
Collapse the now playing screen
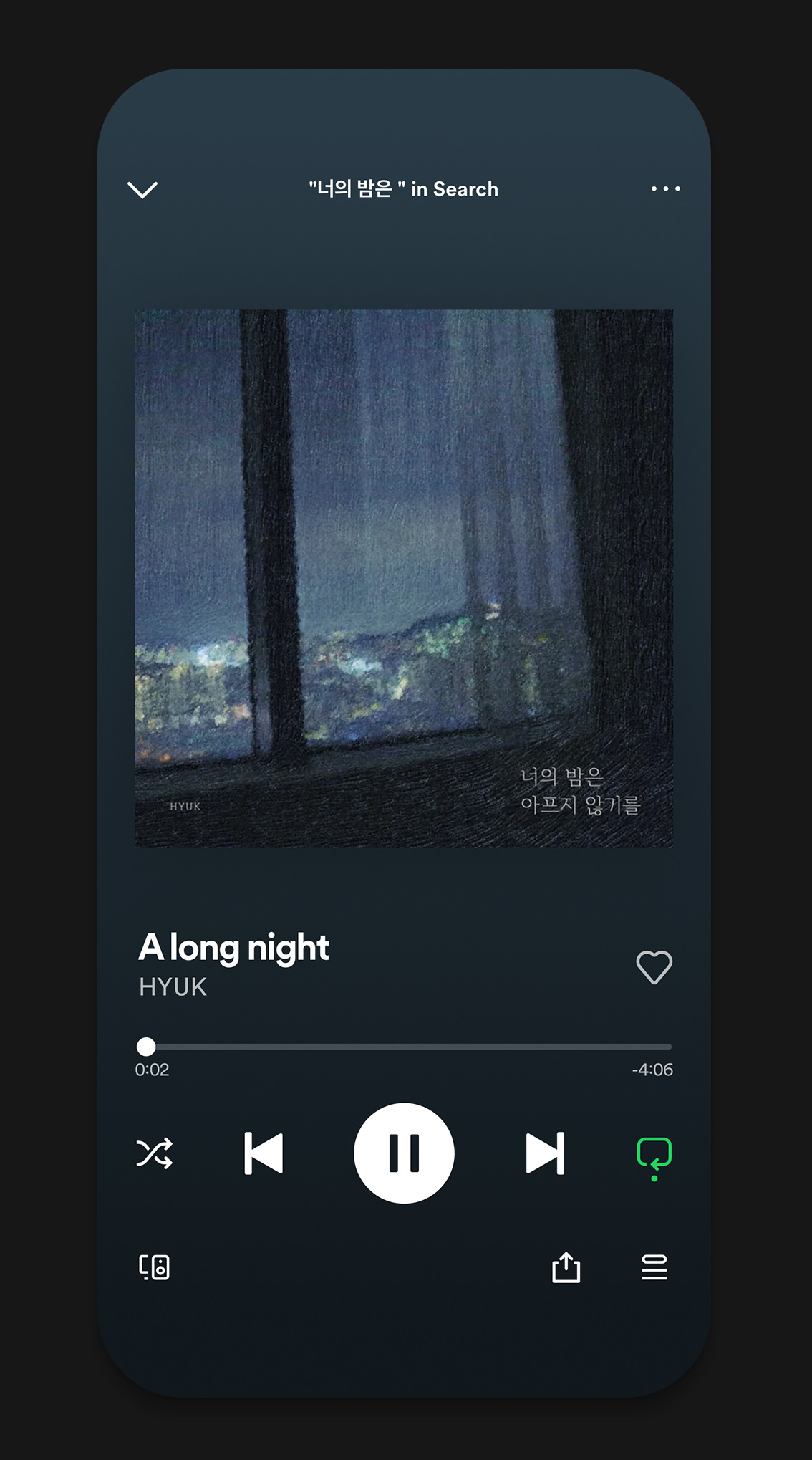click(x=142, y=189)
